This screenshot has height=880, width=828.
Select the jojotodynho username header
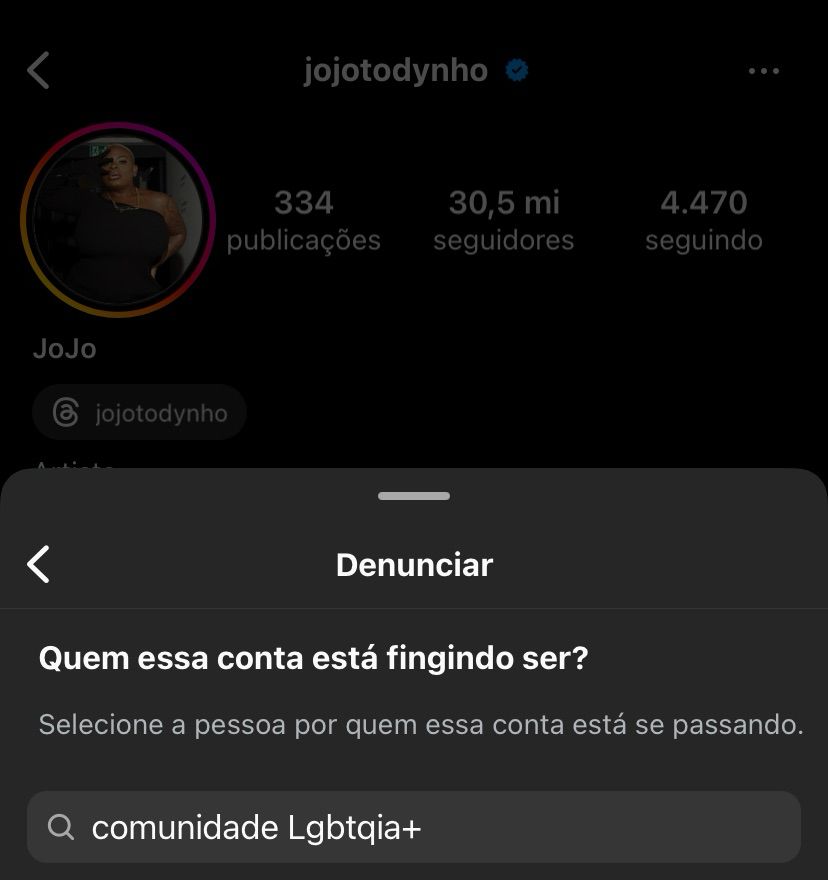coord(395,70)
